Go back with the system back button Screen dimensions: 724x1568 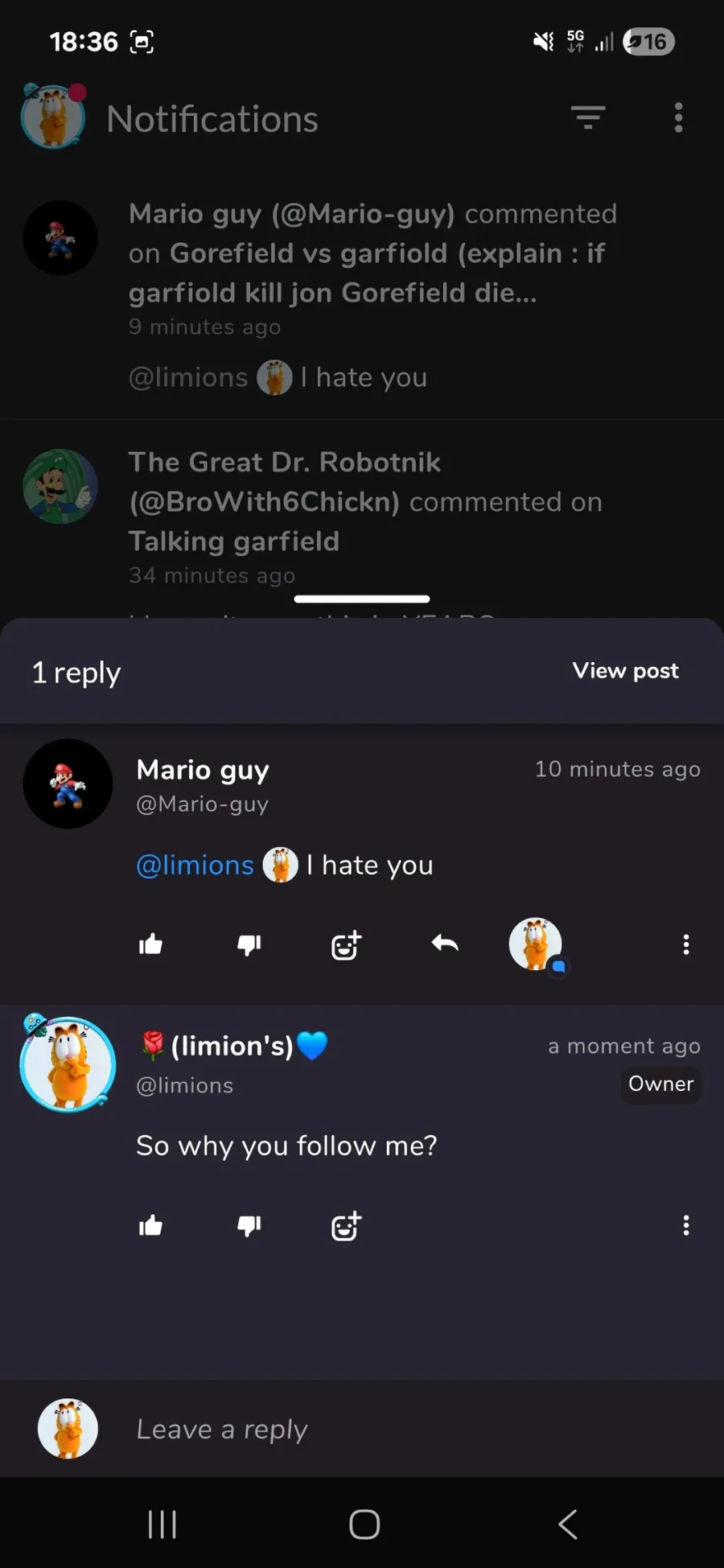coord(567,1524)
